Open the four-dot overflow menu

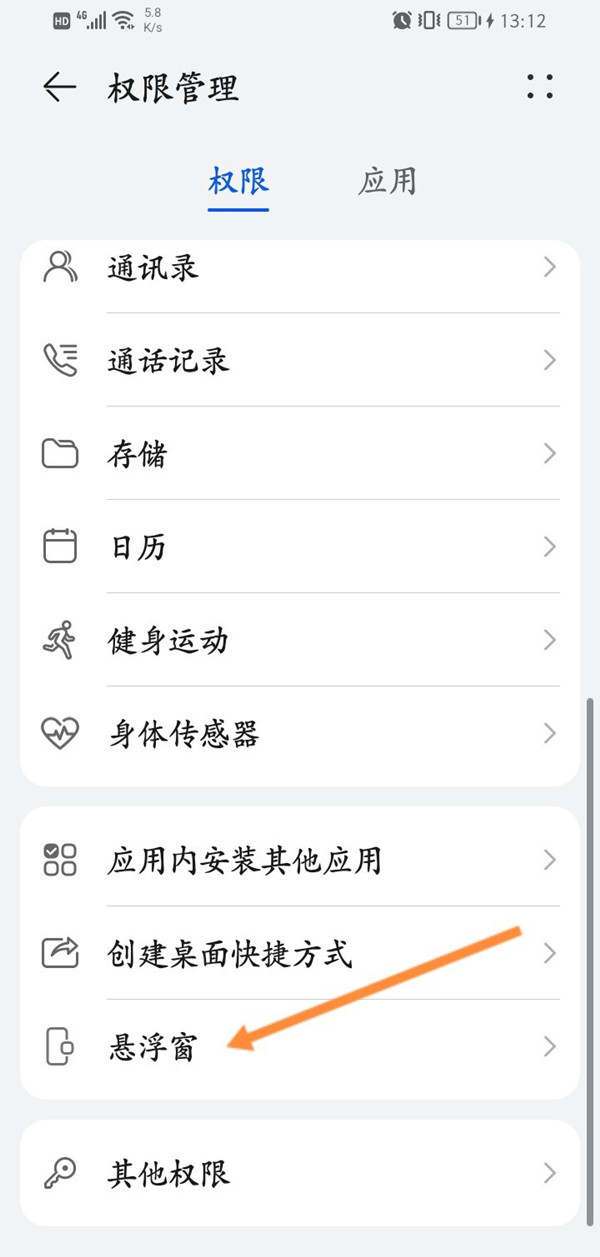pos(540,87)
